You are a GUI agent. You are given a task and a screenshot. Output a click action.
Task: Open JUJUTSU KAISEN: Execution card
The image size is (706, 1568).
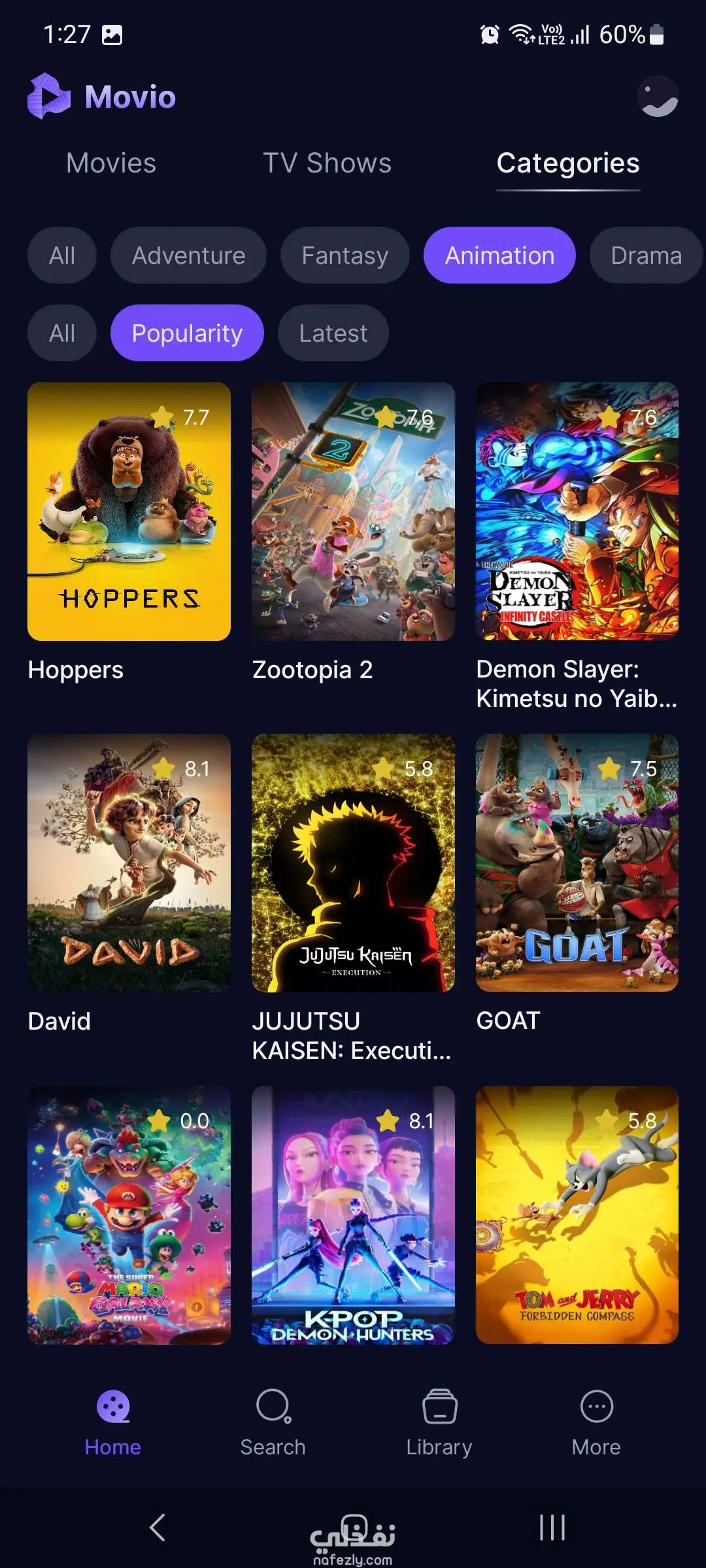[353, 862]
